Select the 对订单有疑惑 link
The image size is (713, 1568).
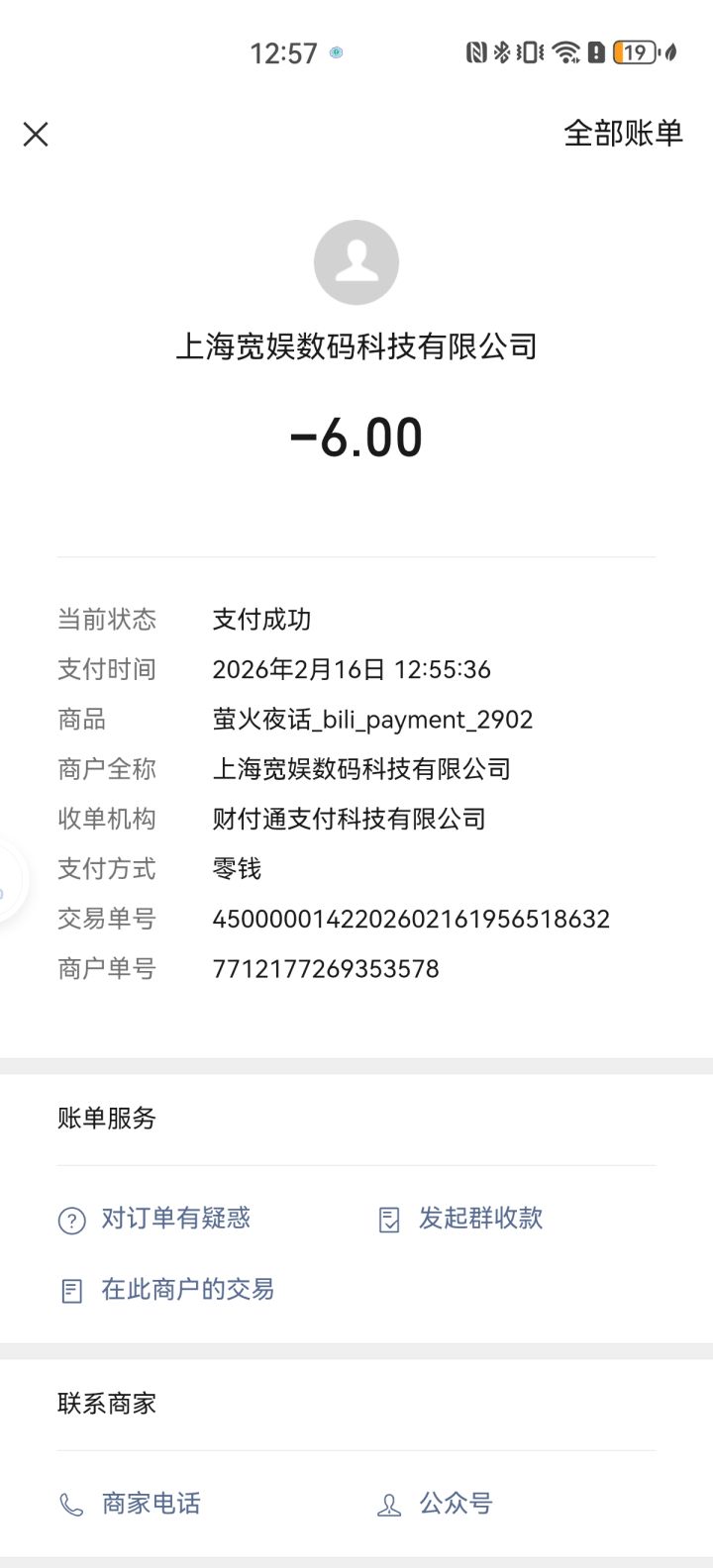[173, 1220]
